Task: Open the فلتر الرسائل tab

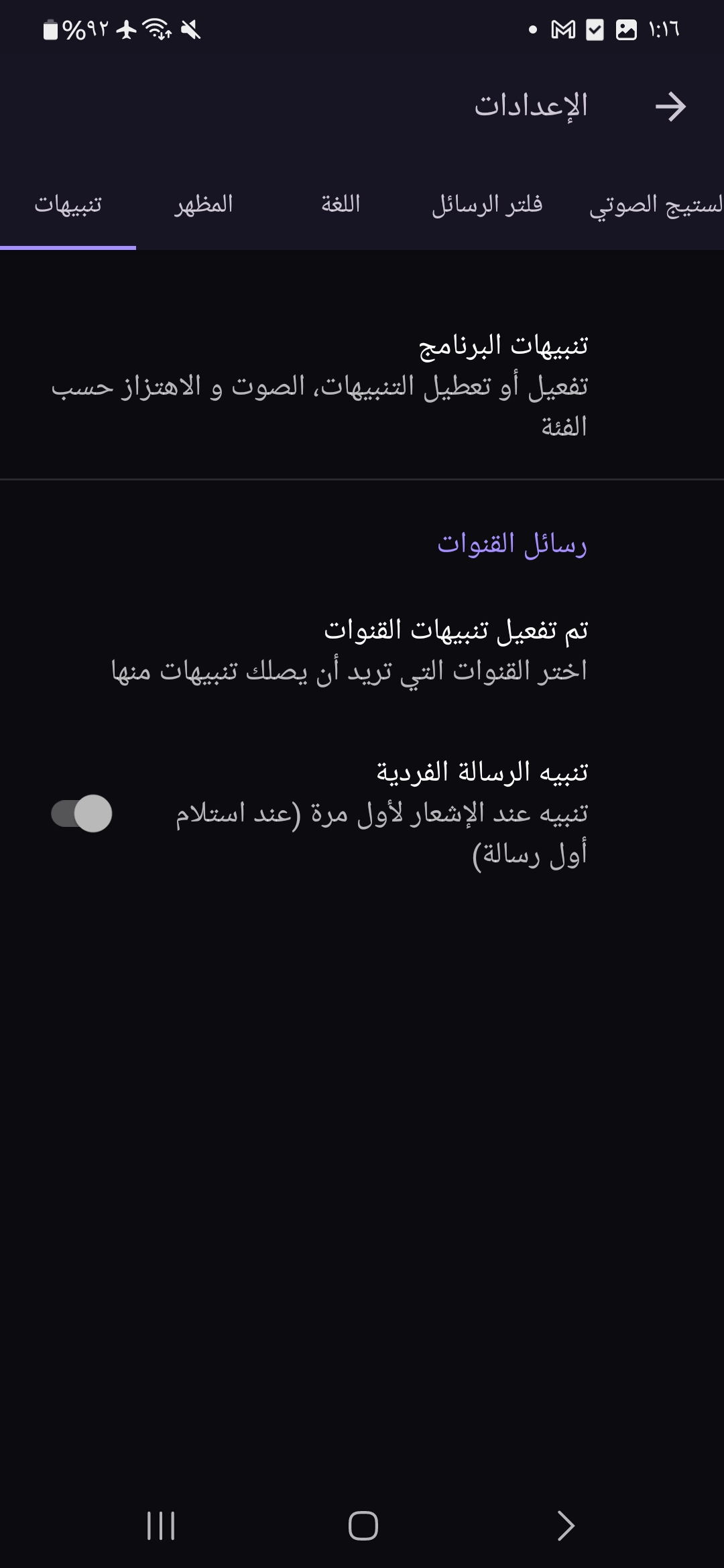Action: [x=487, y=204]
